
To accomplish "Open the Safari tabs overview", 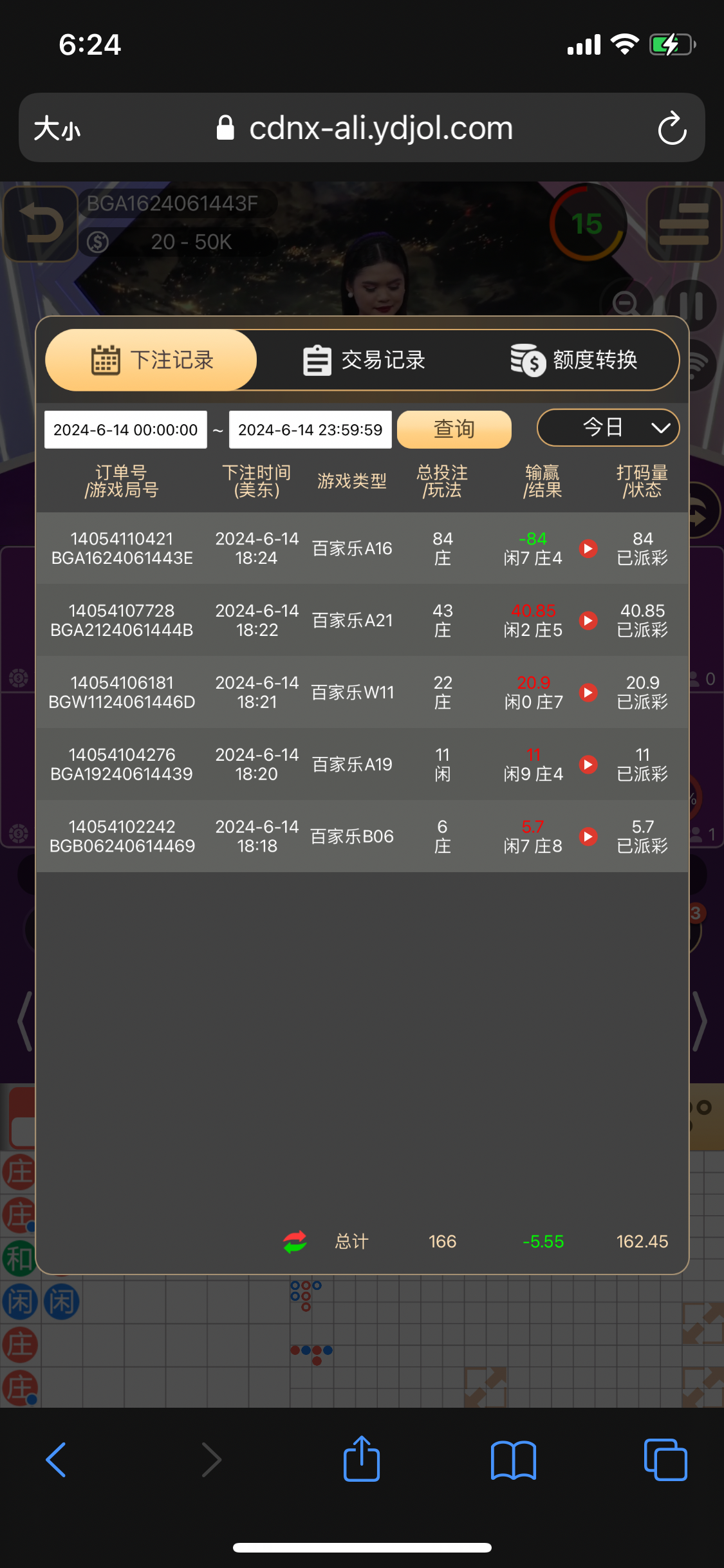I will click(665, 1459).
